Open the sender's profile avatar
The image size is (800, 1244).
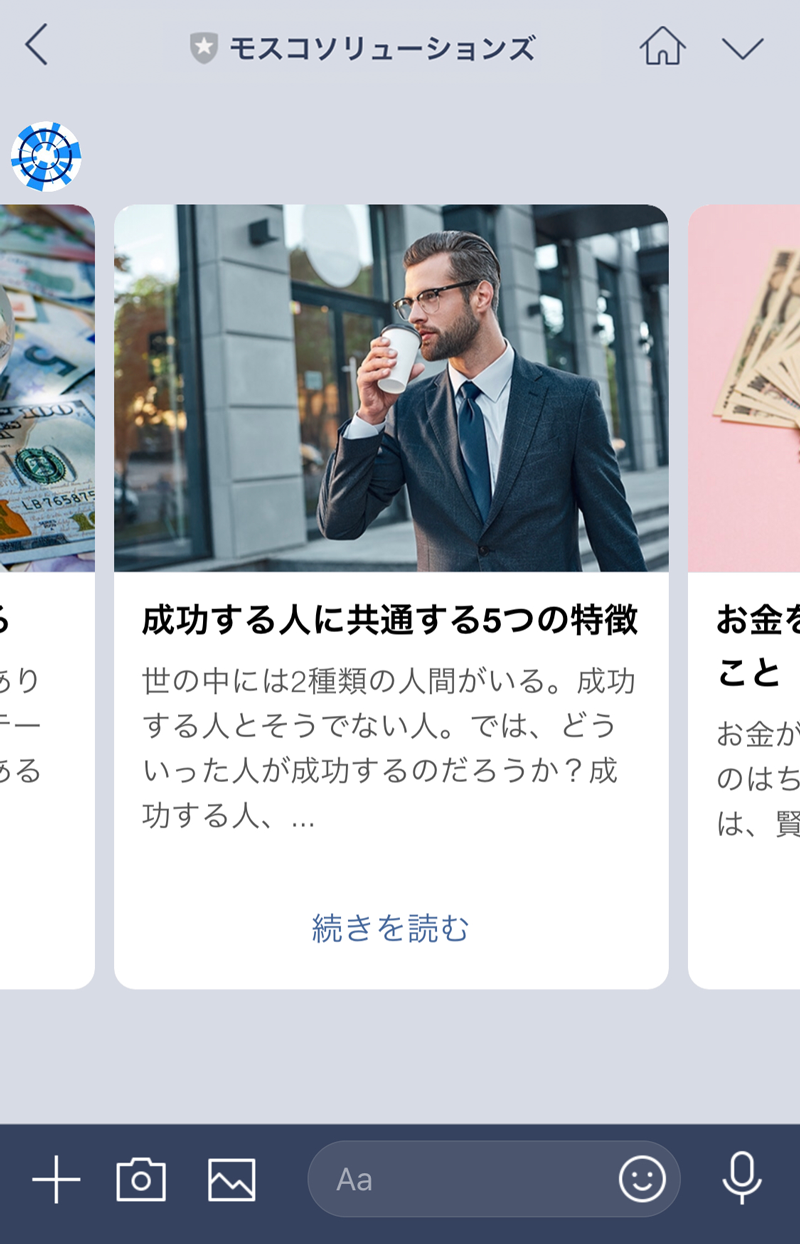point(46,157)
